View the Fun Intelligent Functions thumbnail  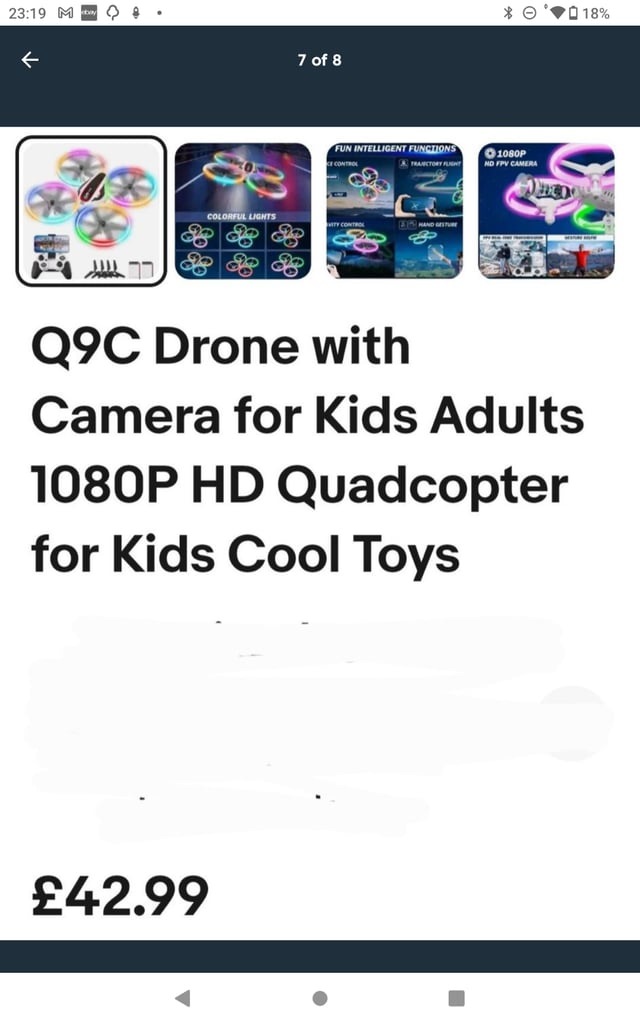[395, 211]
